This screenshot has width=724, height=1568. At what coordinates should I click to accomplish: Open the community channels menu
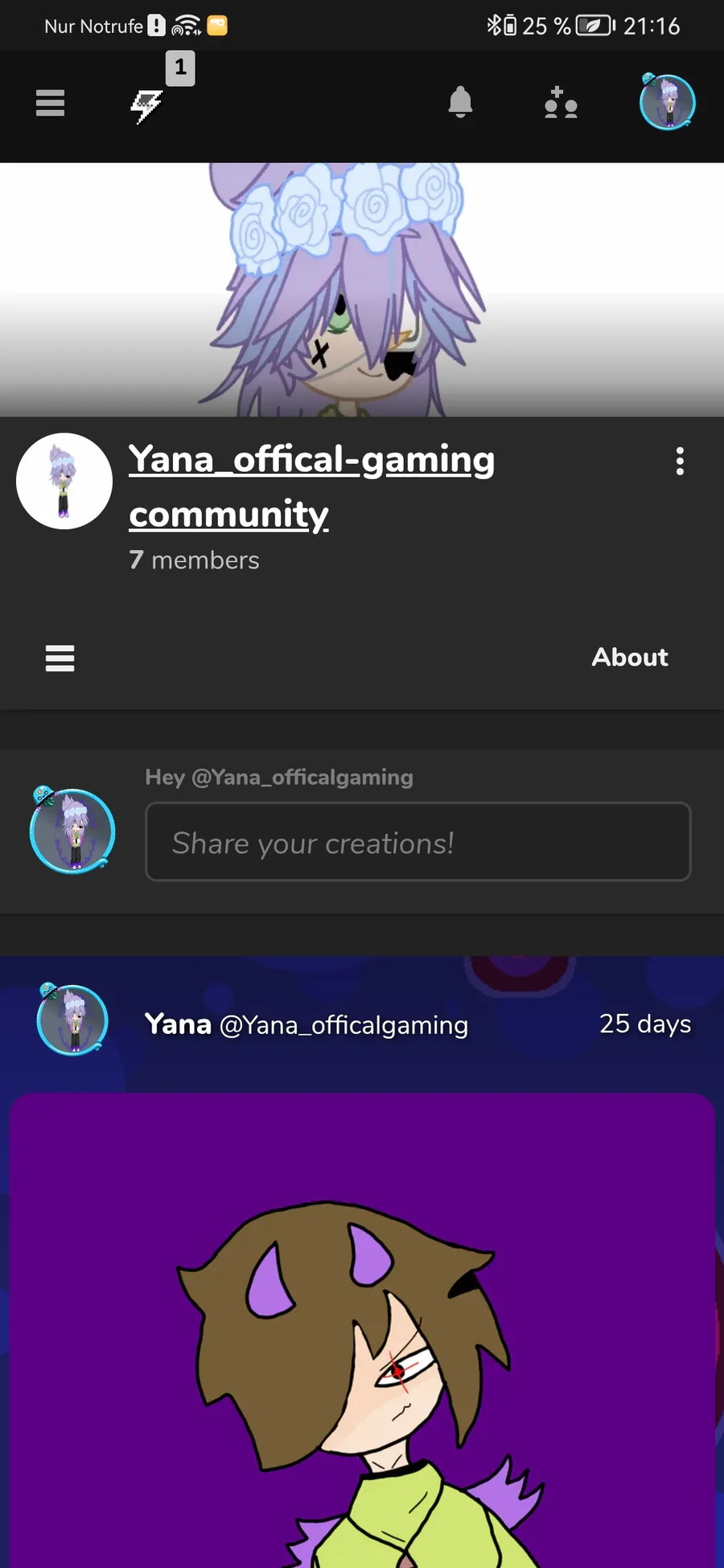click(60, 658)
